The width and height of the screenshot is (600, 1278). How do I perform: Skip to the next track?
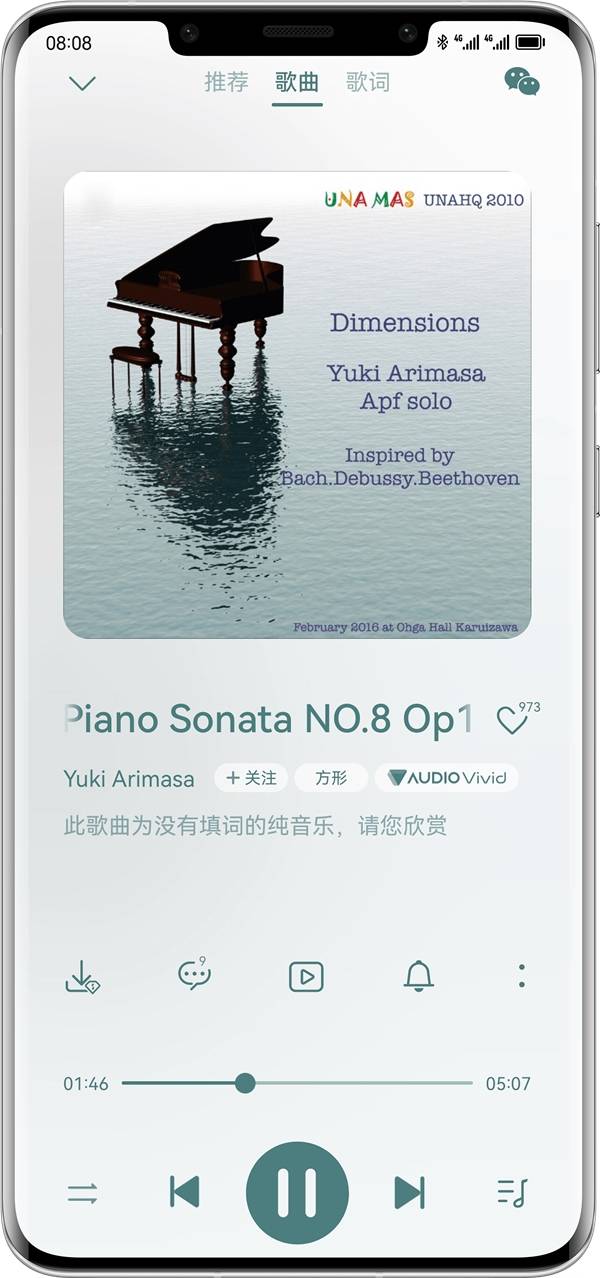click(x=409, y=1192)
